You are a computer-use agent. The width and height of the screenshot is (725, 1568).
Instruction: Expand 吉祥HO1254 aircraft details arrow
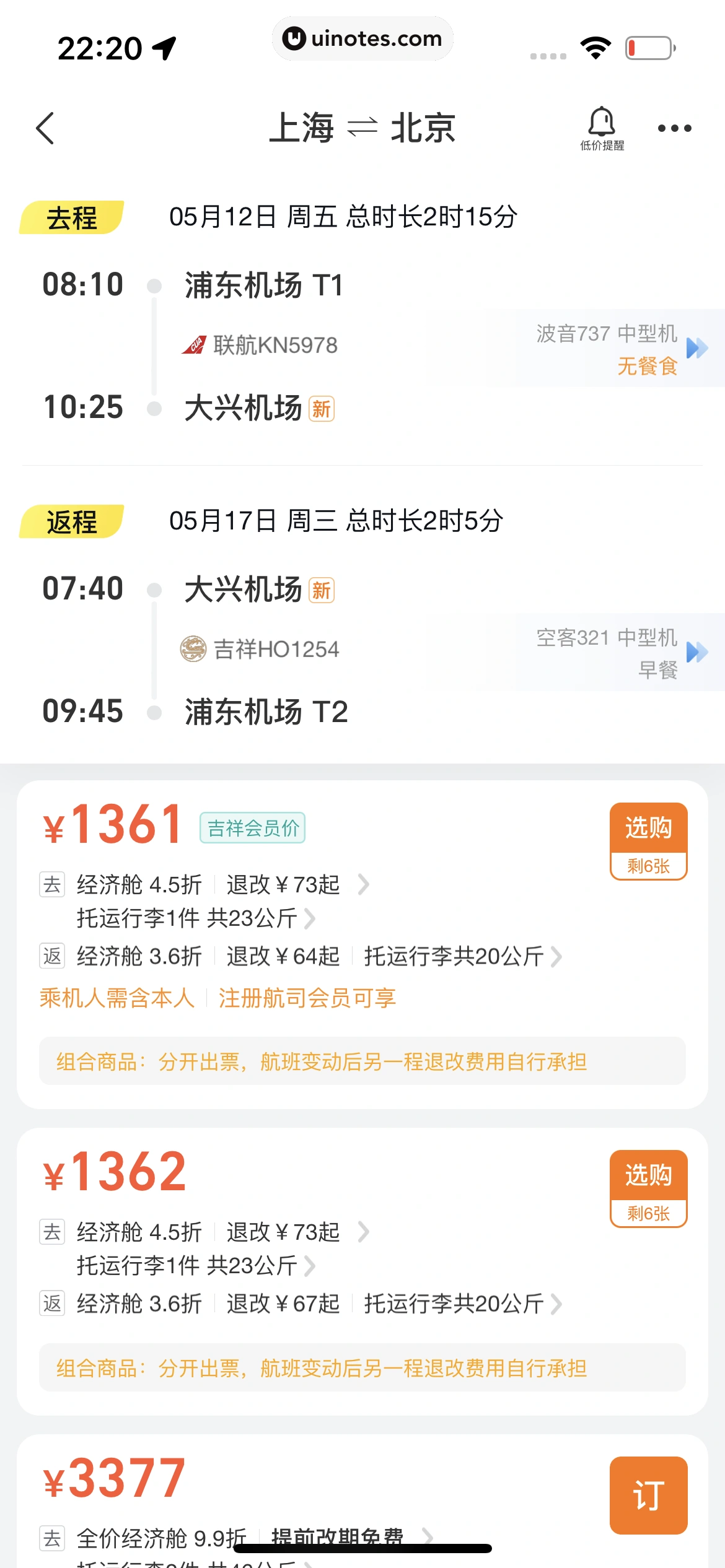coord(696,652)
